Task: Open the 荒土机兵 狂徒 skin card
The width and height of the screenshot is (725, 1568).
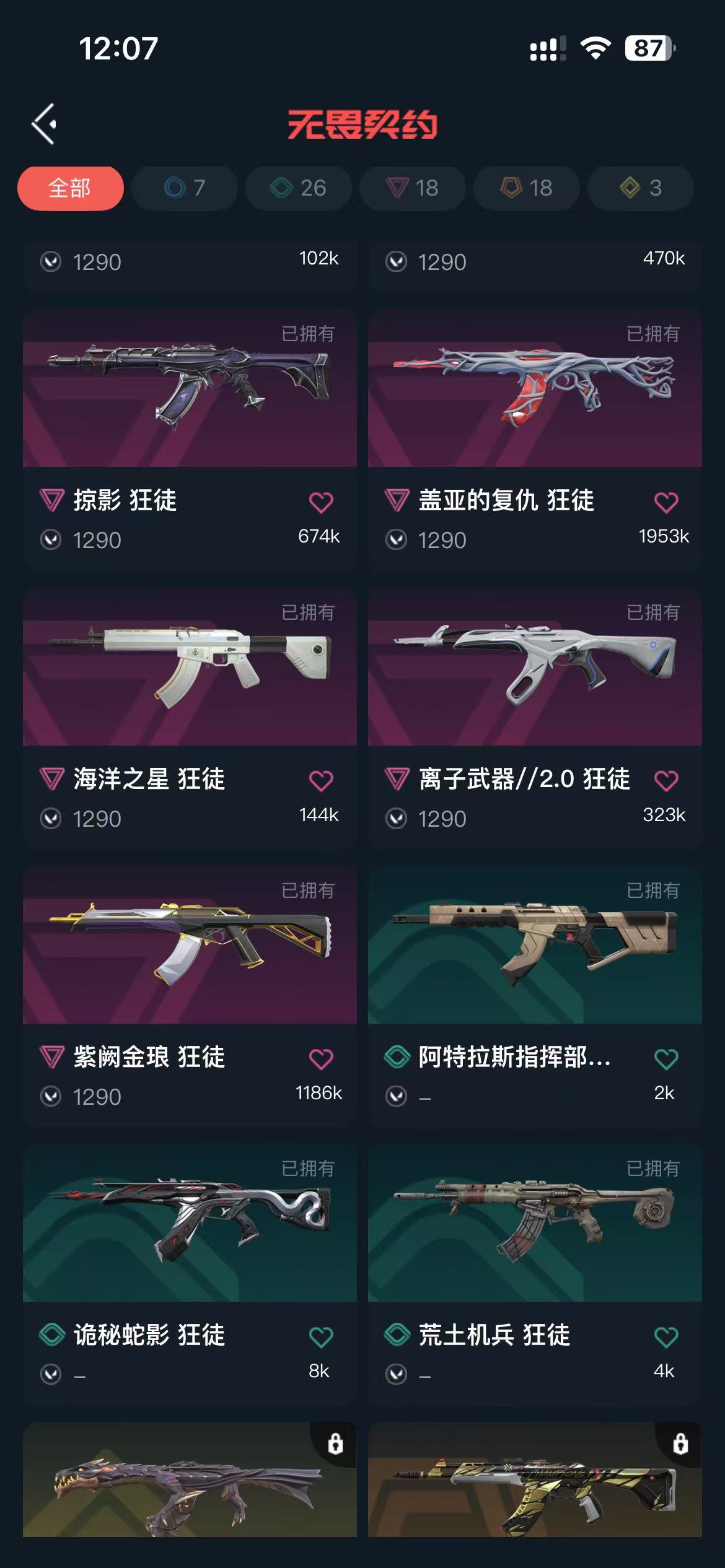Action: [534, 1223]
